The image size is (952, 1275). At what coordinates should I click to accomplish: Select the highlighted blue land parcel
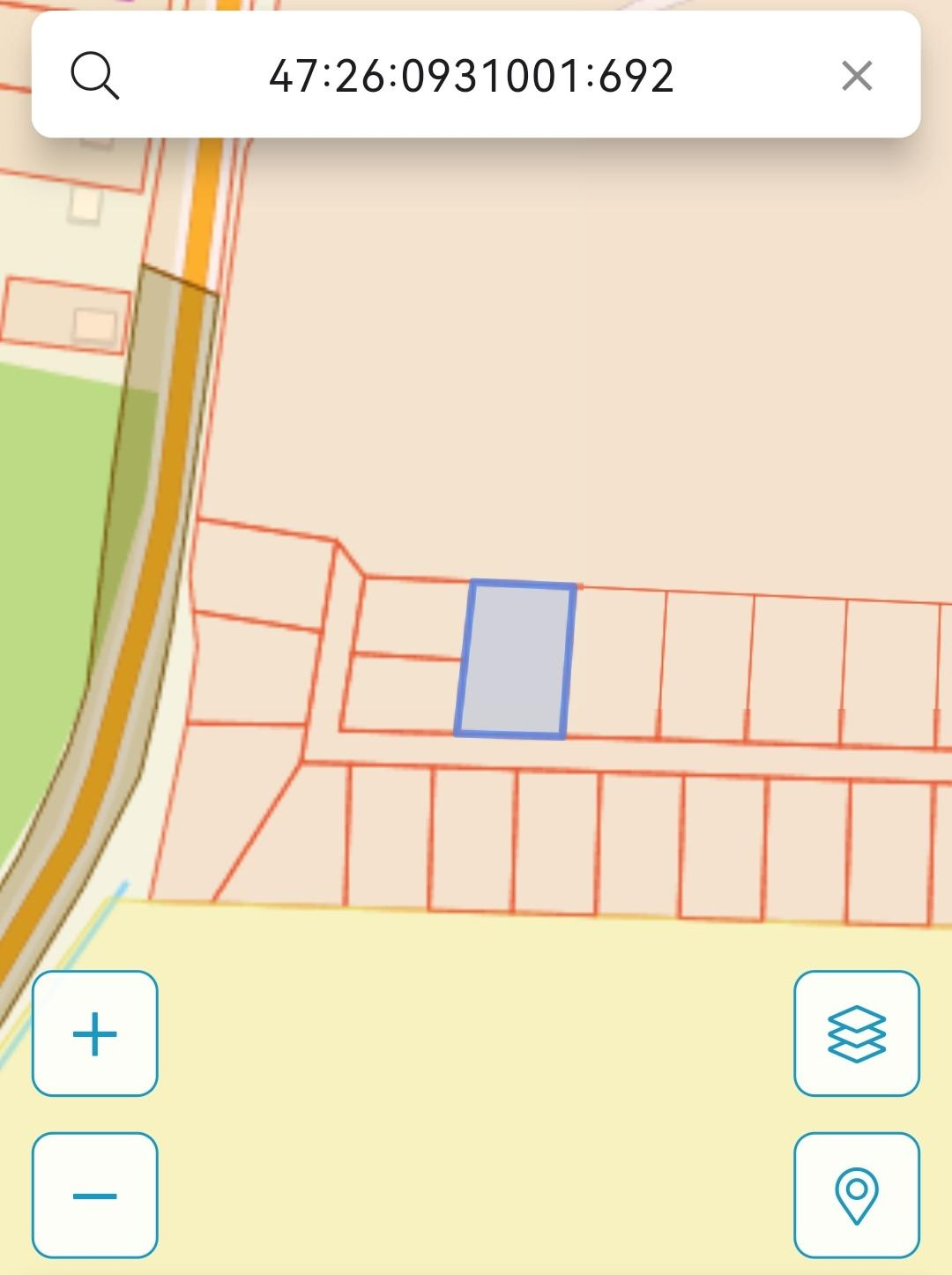[516, 659]
